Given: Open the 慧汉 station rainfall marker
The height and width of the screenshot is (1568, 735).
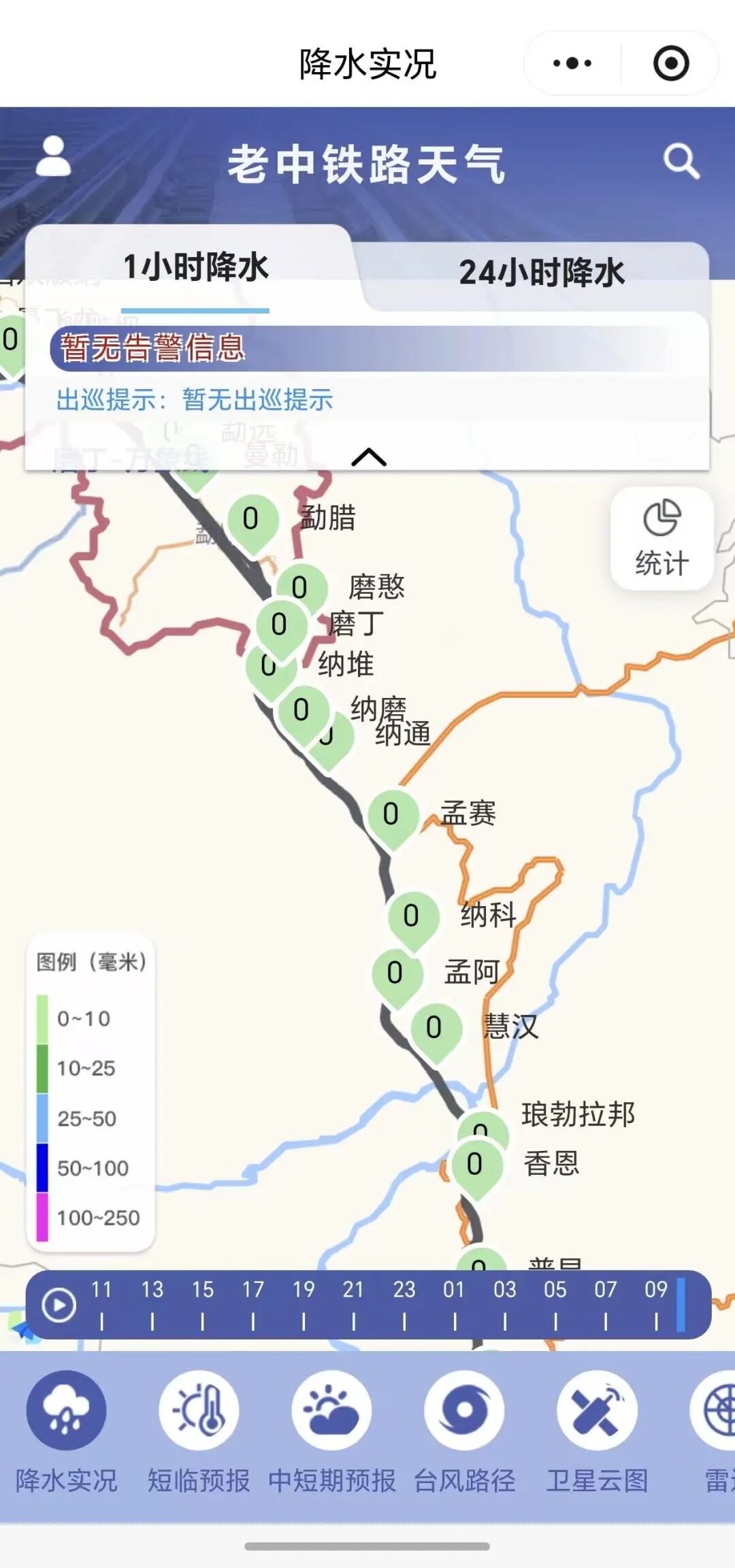Looking at the screenshot, I should (436, 1029).
